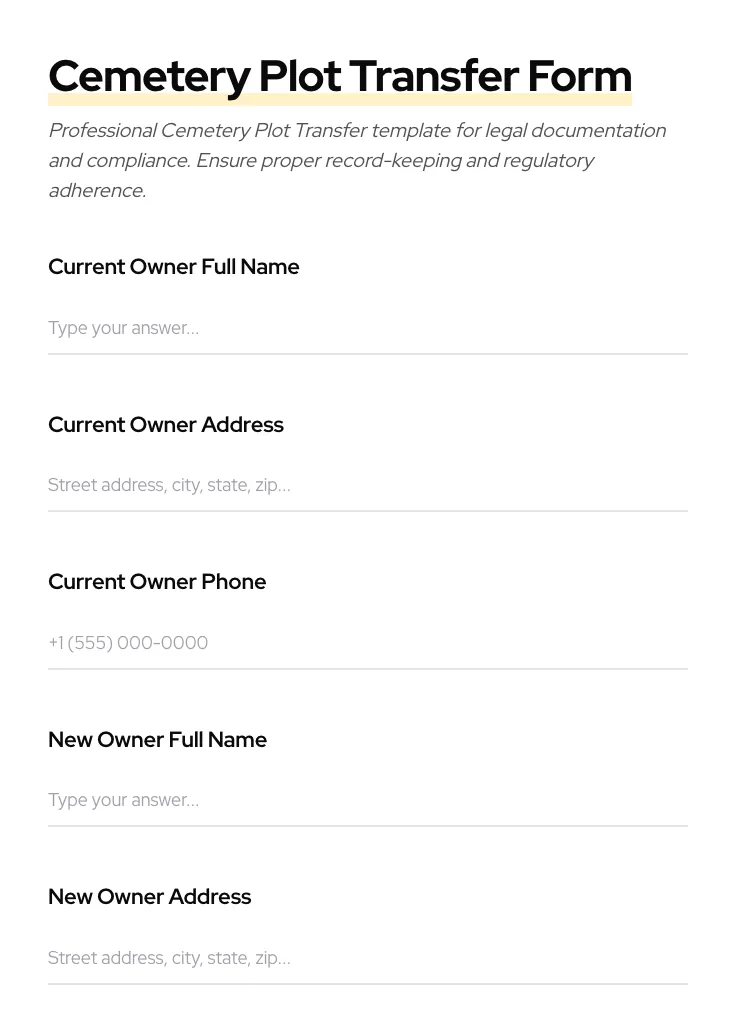This screenshot has height=1024, width=736.
Task: Focus the Current Owner Phone field
Action: tap(367, 643)
